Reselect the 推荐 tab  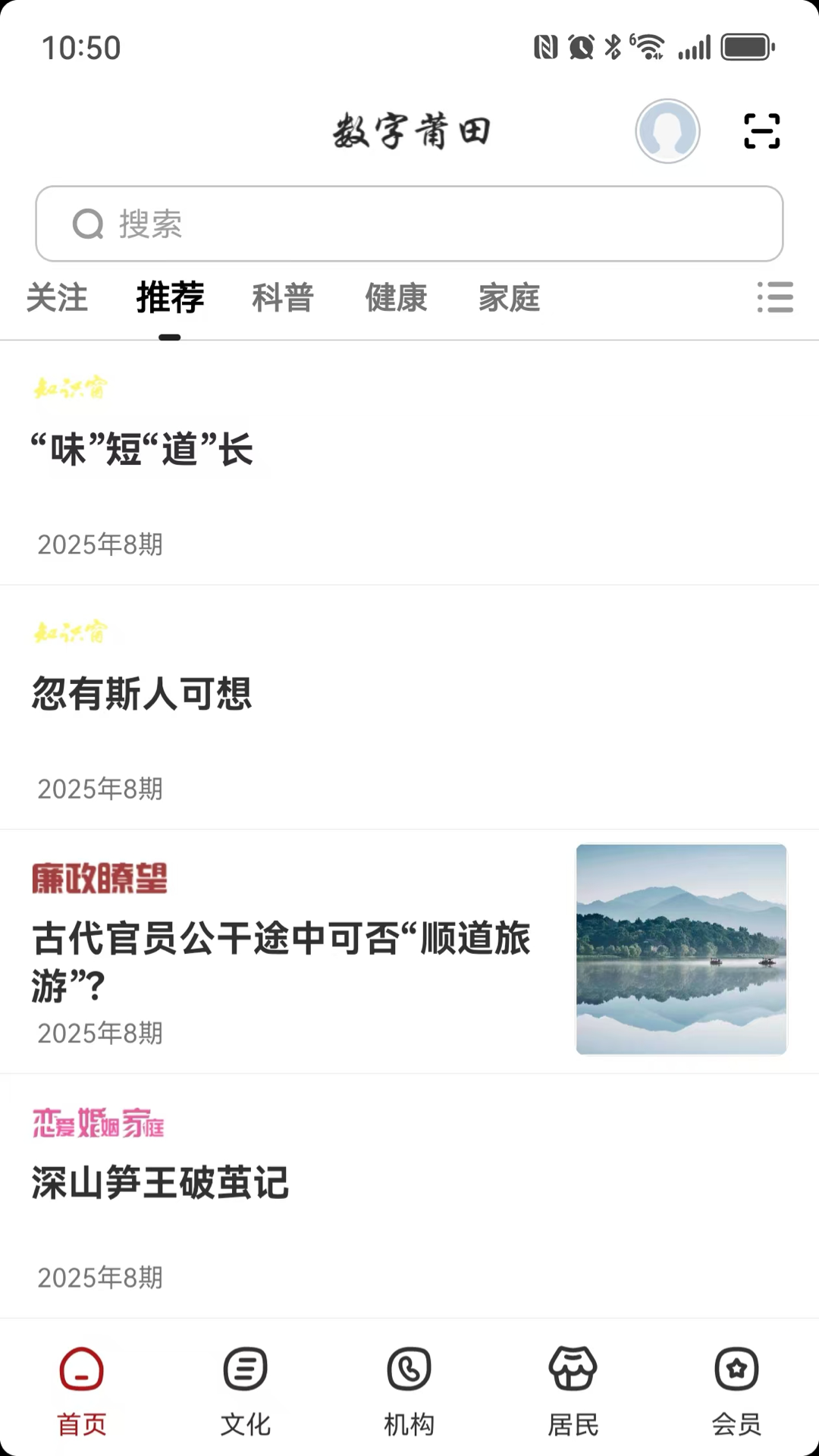click(170, 299)
